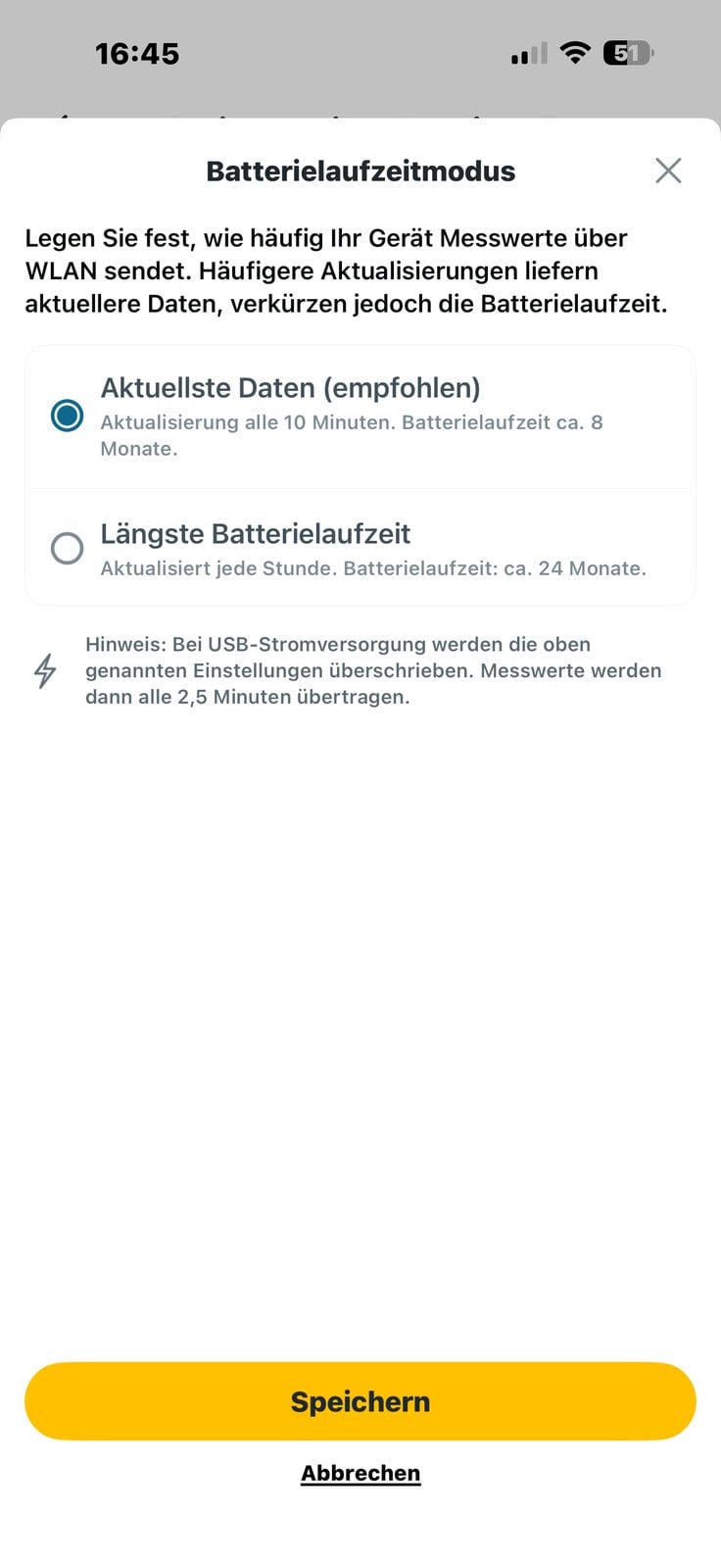Choose Längste Batterielaufzeit option
Screen dimensions: 721x1568
[360, 548]
